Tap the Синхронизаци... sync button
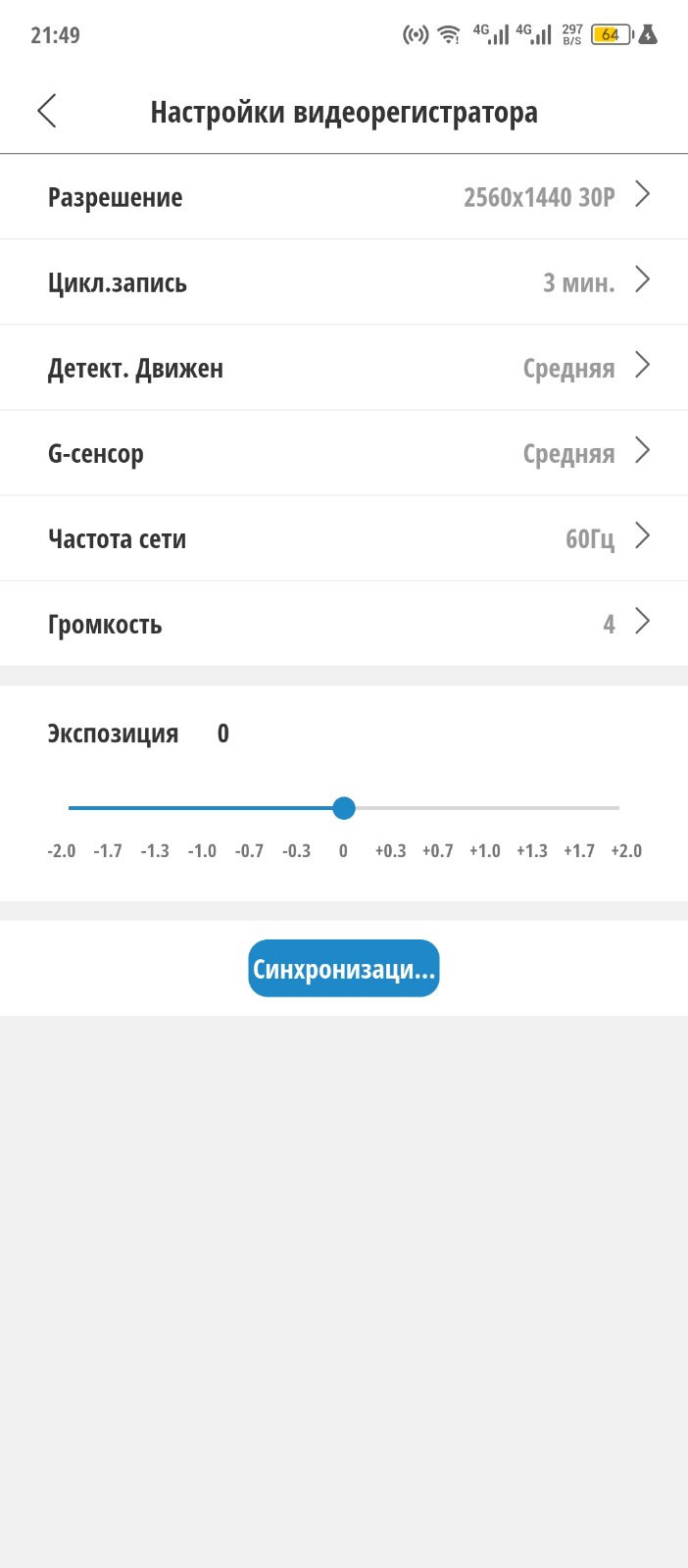Viewport: 688px width, 1568px height. pos(343,969)
